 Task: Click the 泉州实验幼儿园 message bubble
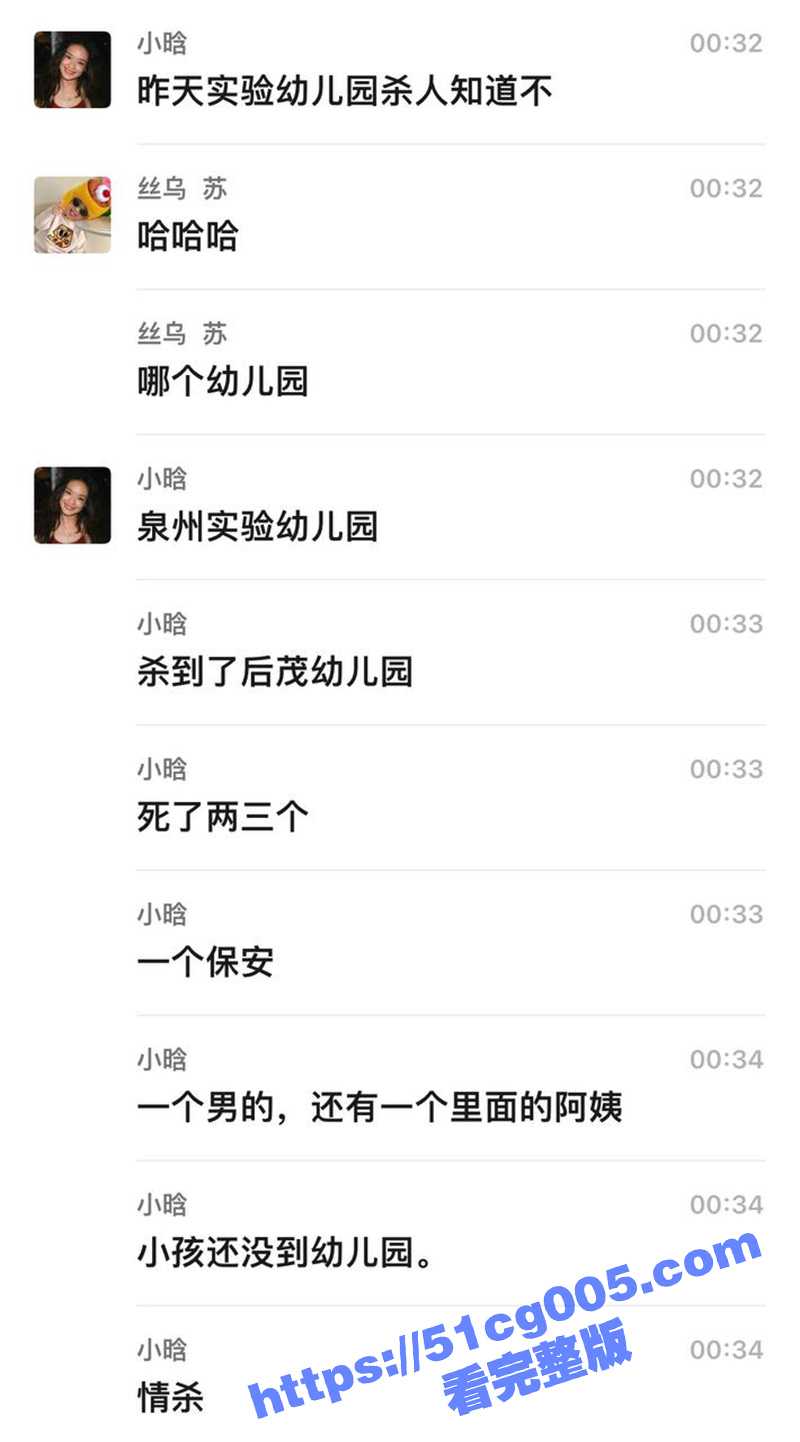tap(258, 527)
